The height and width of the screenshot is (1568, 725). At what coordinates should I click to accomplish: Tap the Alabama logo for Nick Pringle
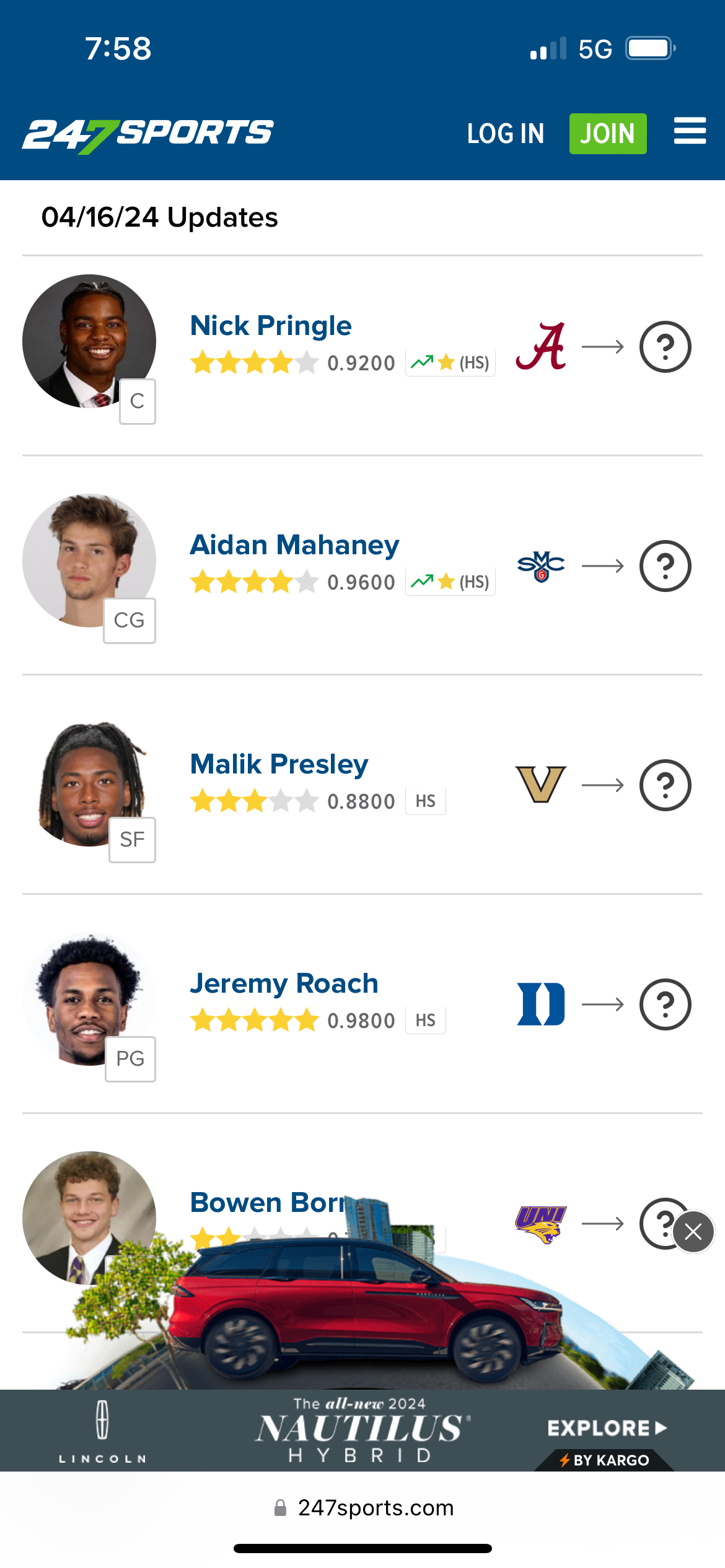[541, 347]
